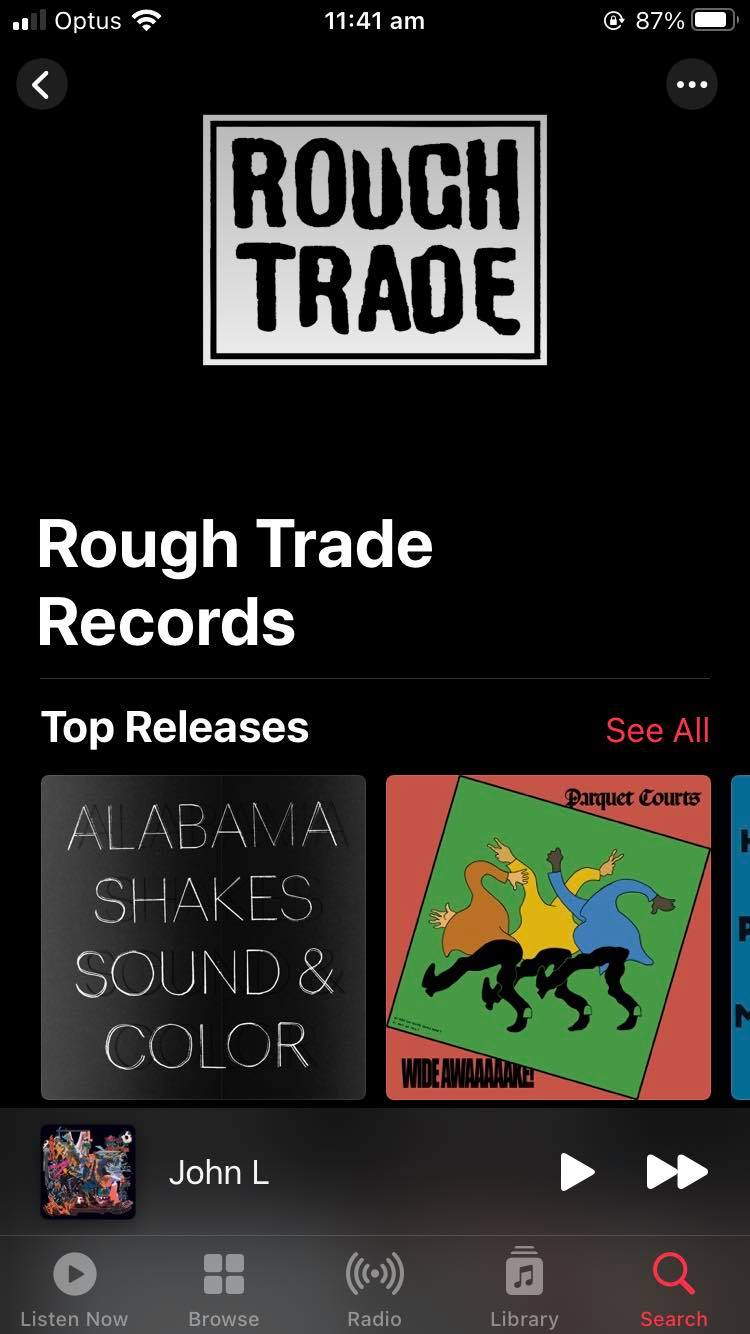Tap the Rough Trade Records title
Image resolution: width=750 pixels, height=1334 pixels.
(x=234, y=582)
